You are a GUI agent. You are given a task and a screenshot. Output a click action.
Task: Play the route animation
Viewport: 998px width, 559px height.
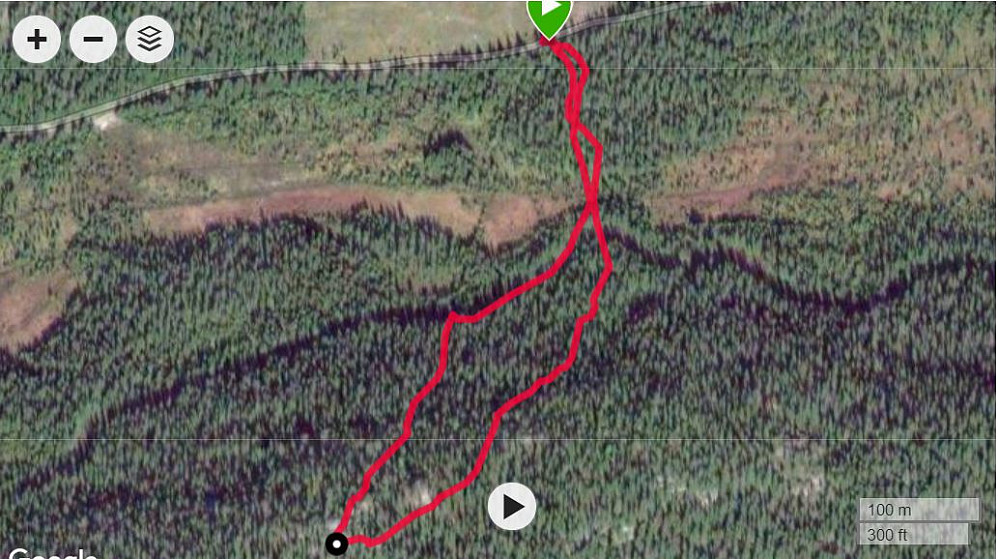coord(512,506)
